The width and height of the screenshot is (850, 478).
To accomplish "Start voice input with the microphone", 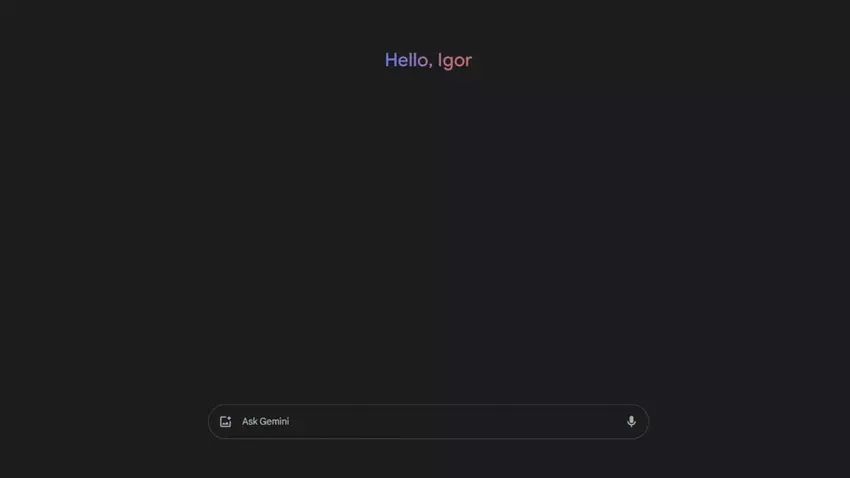I will coord(631,422).
